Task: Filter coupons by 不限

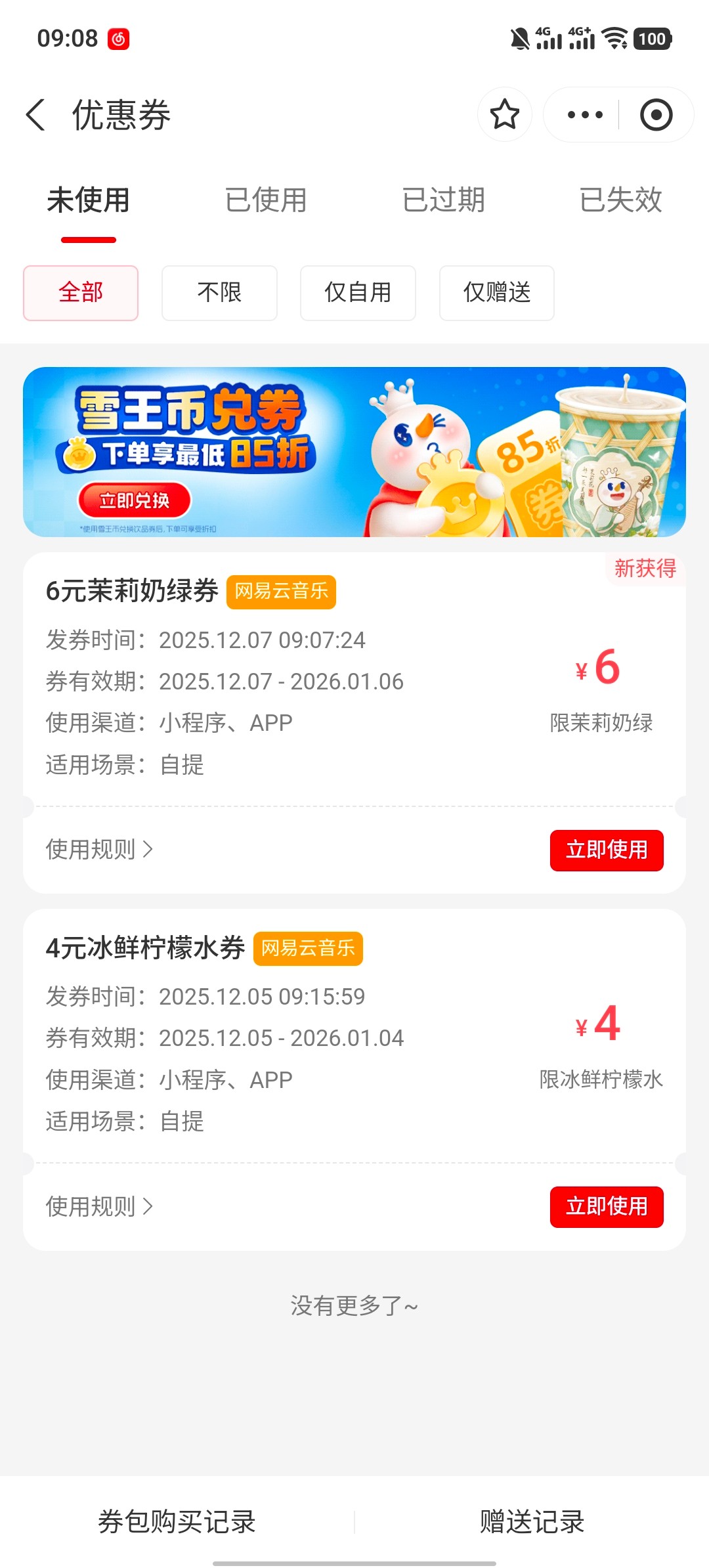Action: pos(219,293)
